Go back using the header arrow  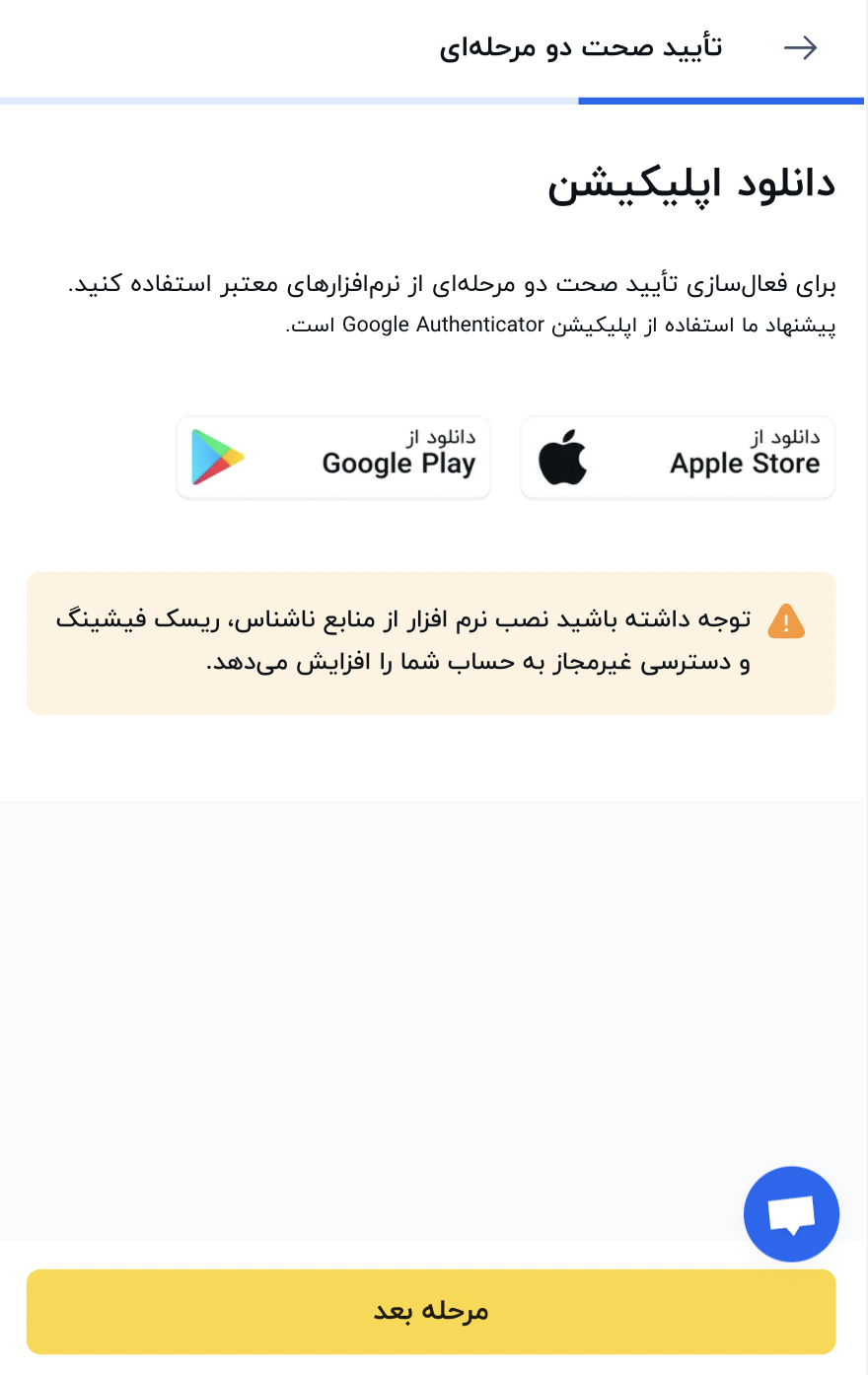pyautogui.click(x=800, y=47)
